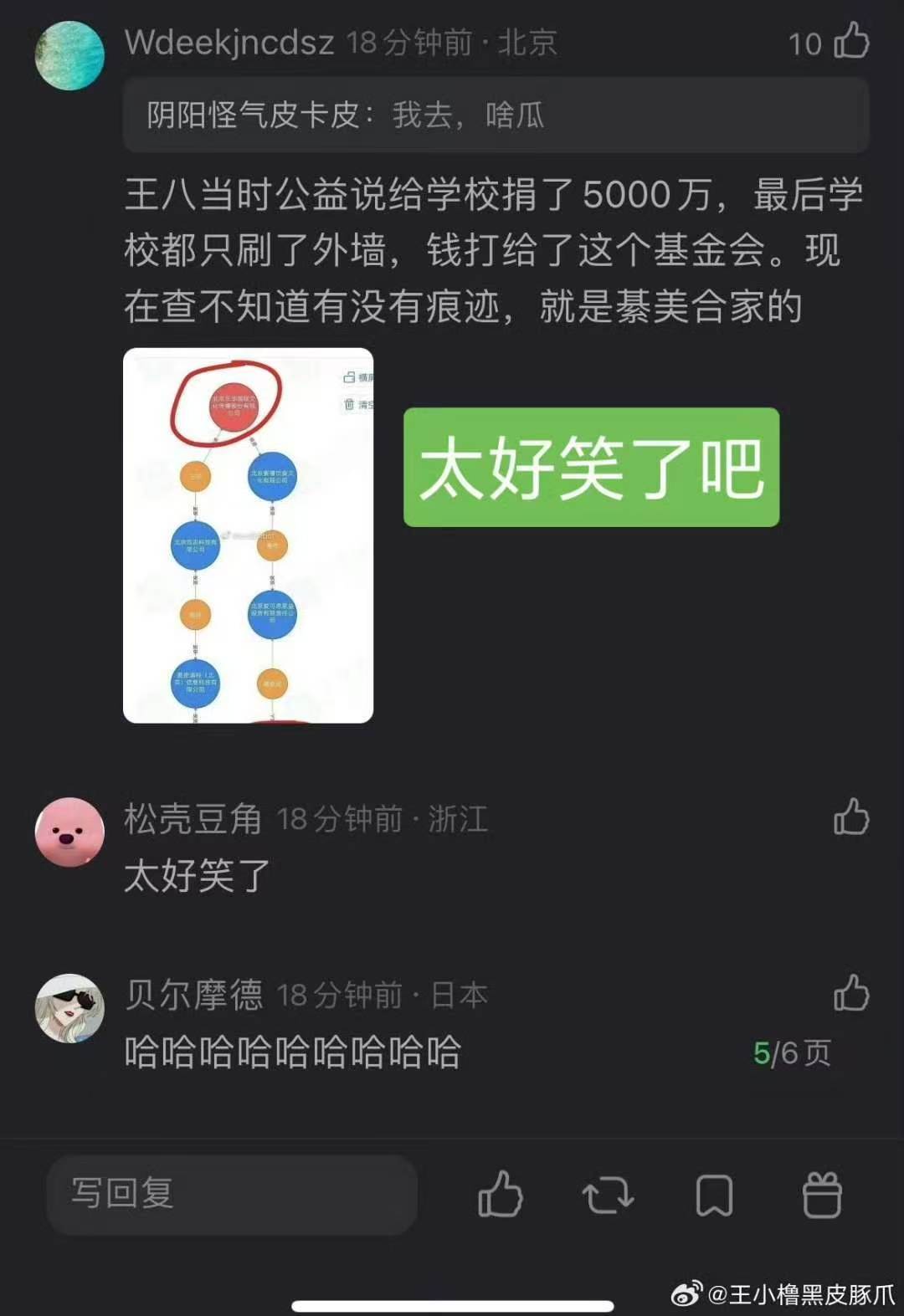904x1316 pixels.
Task: Tap the bookmark icon in the bottom toolbar
Action: click(x=713, y=1196)
